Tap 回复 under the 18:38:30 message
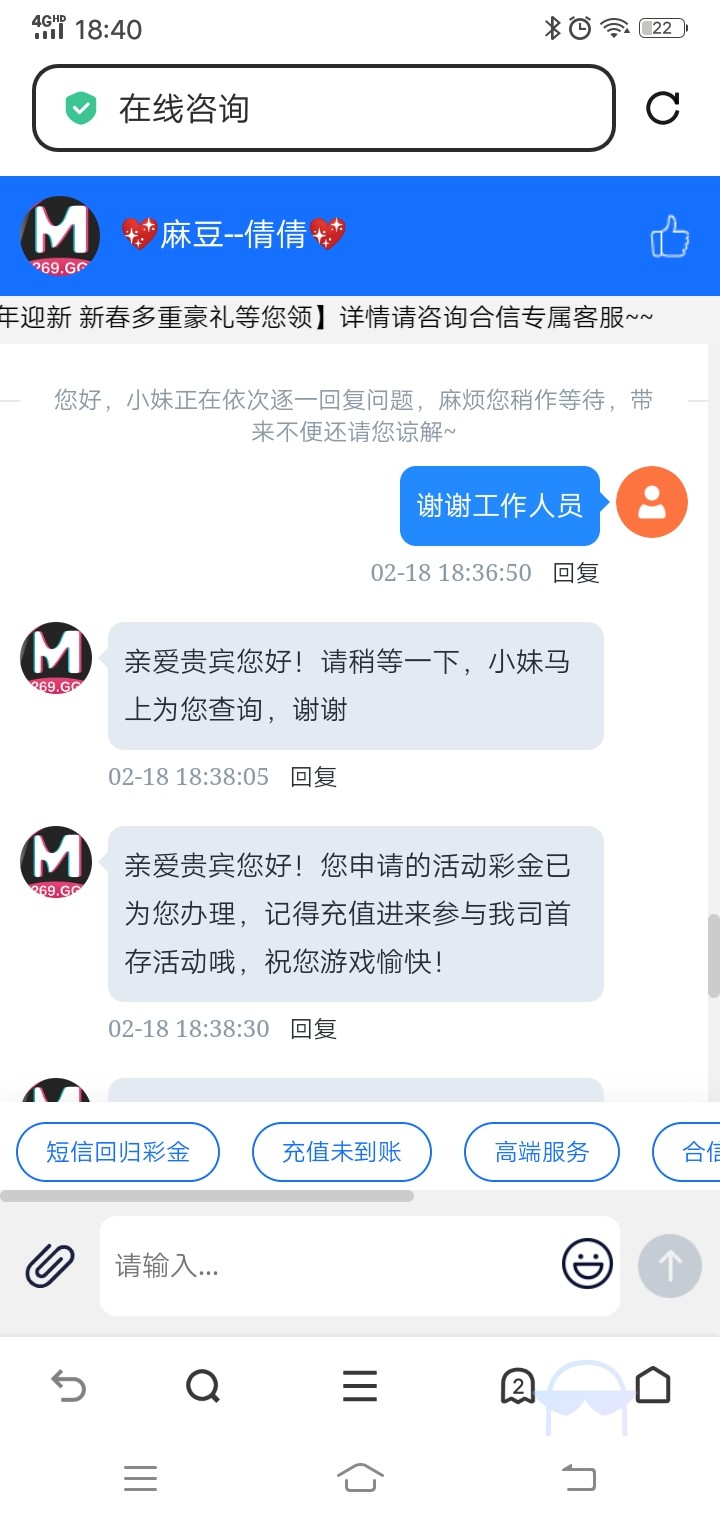720x1520 pixels. point(313,1029)
